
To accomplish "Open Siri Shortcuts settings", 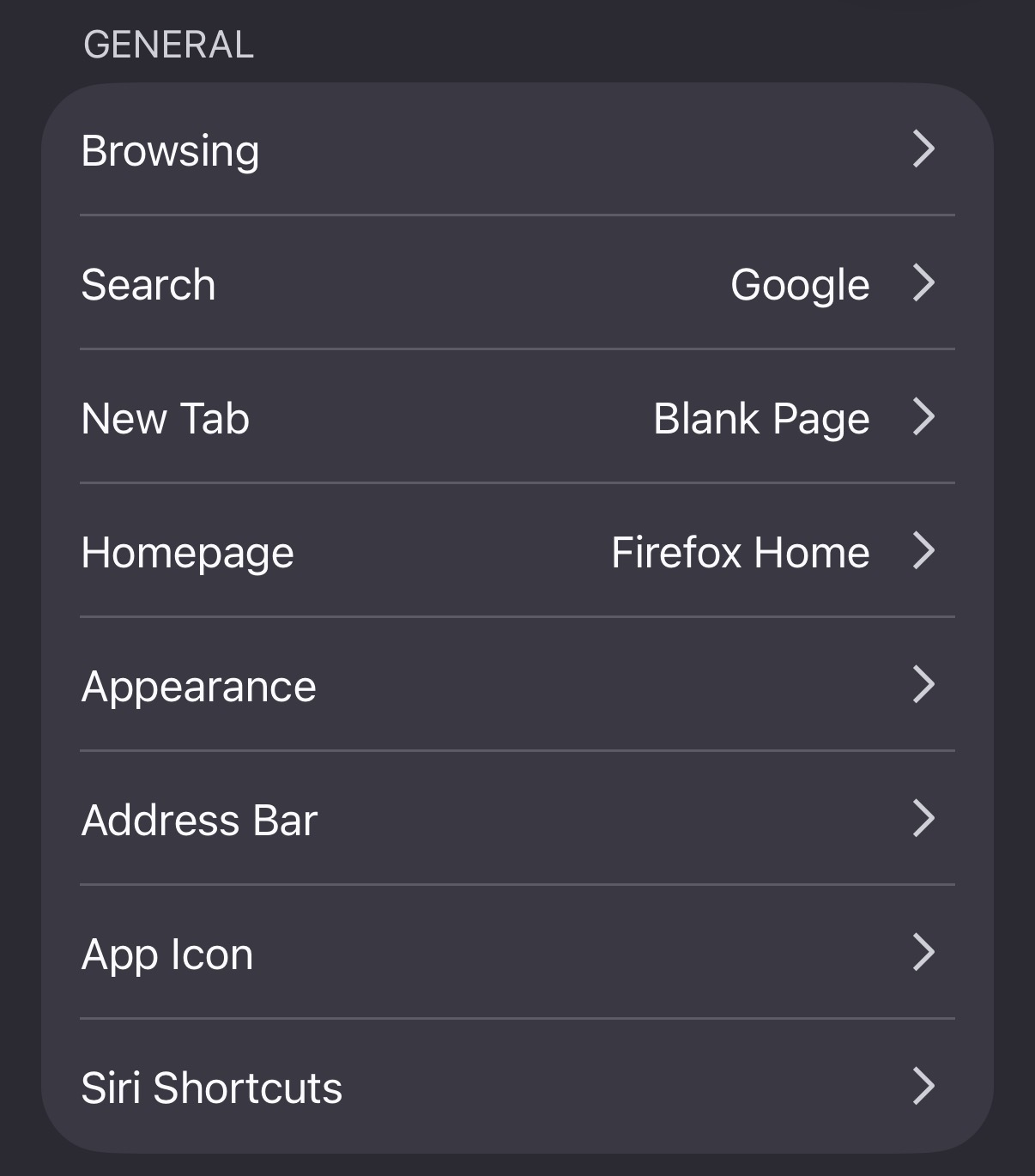I will click(517, 1088).
